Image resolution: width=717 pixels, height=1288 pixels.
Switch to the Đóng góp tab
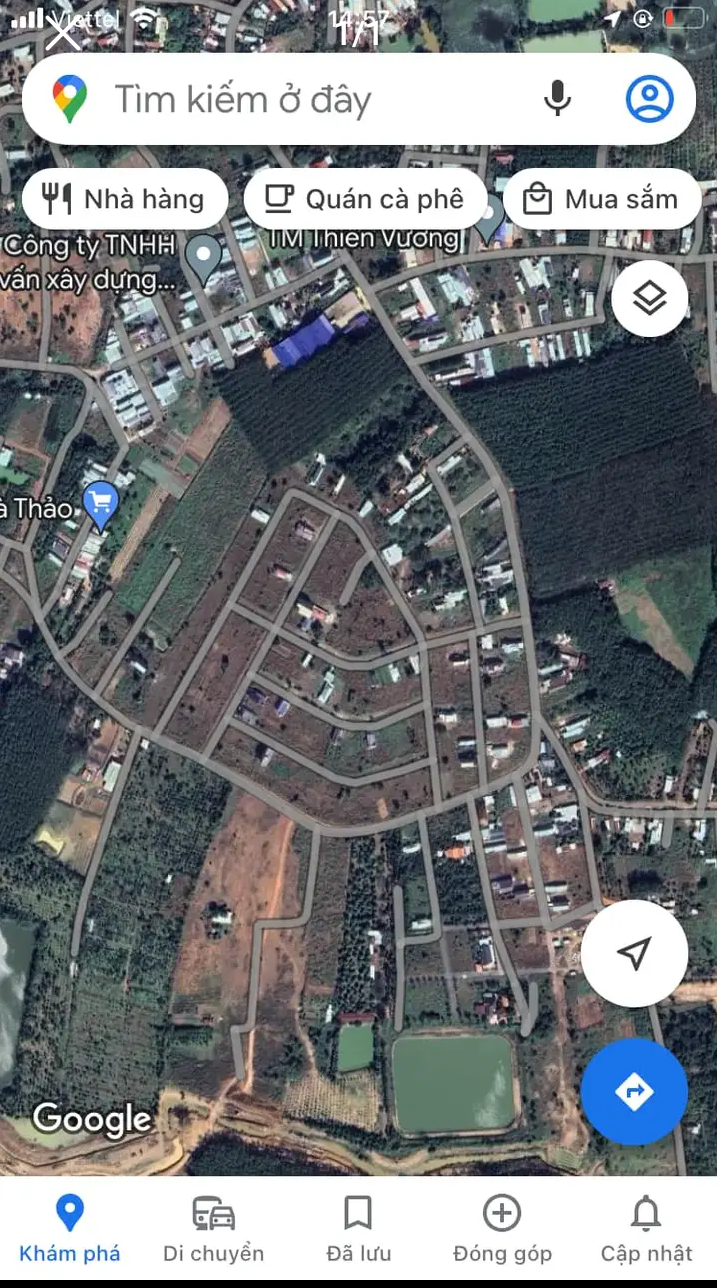pos(502,1230)
